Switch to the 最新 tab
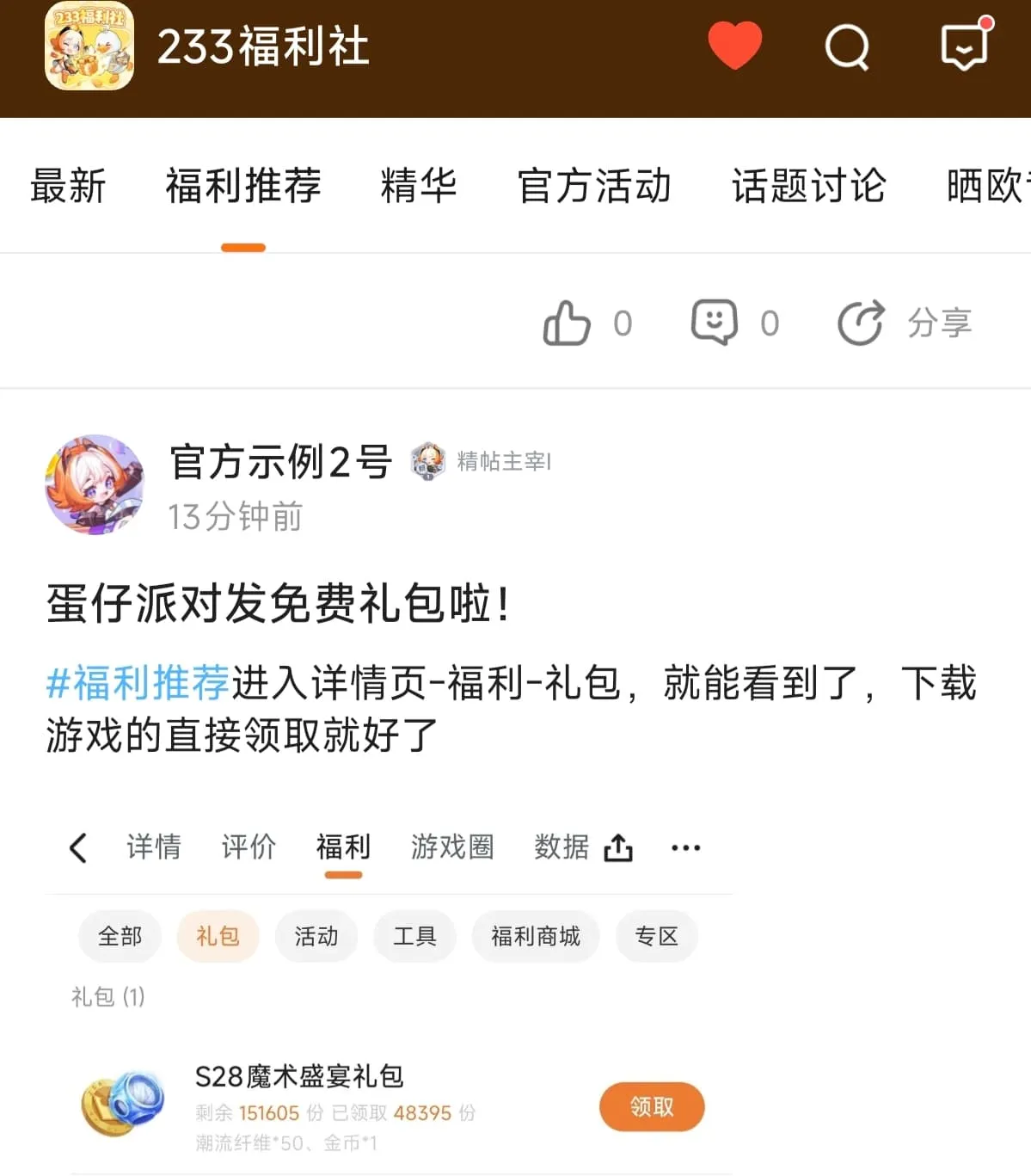Viewport: 1031px width, 1176px height. coord(68,186)
